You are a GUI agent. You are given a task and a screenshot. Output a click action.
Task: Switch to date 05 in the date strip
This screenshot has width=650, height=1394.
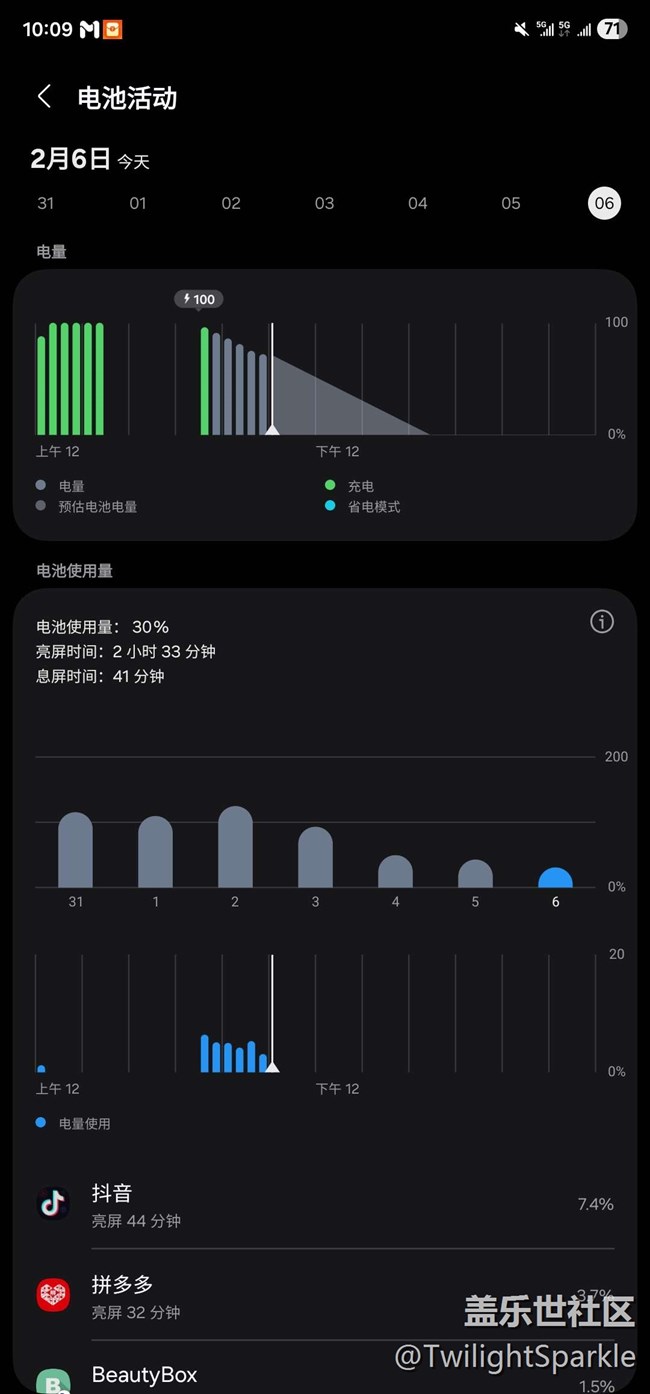click(511, 203)
